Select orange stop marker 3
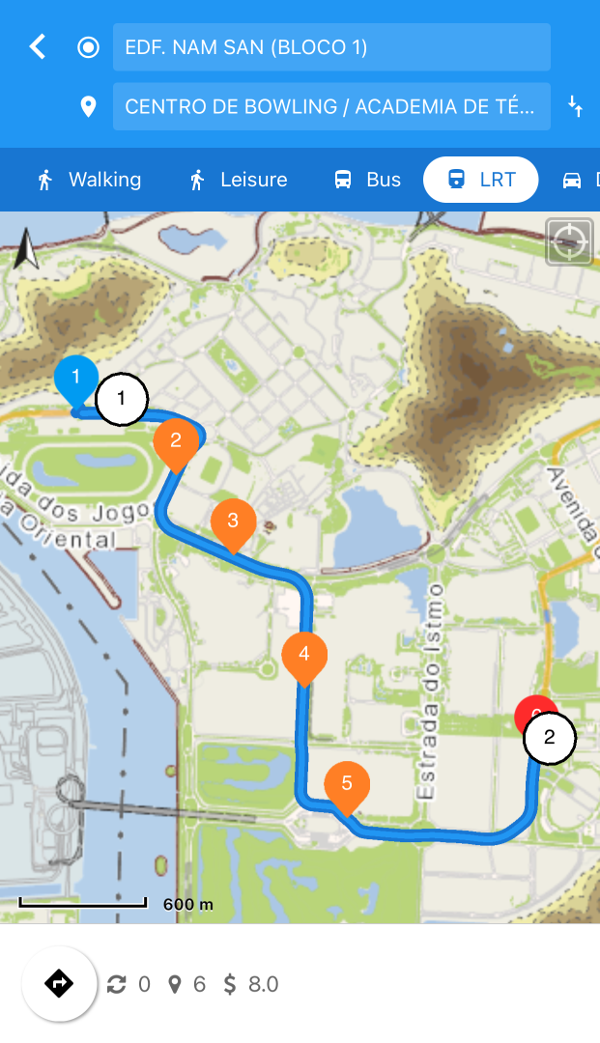The width and height of the screenshot is (600, 1043). pos(233,522)
